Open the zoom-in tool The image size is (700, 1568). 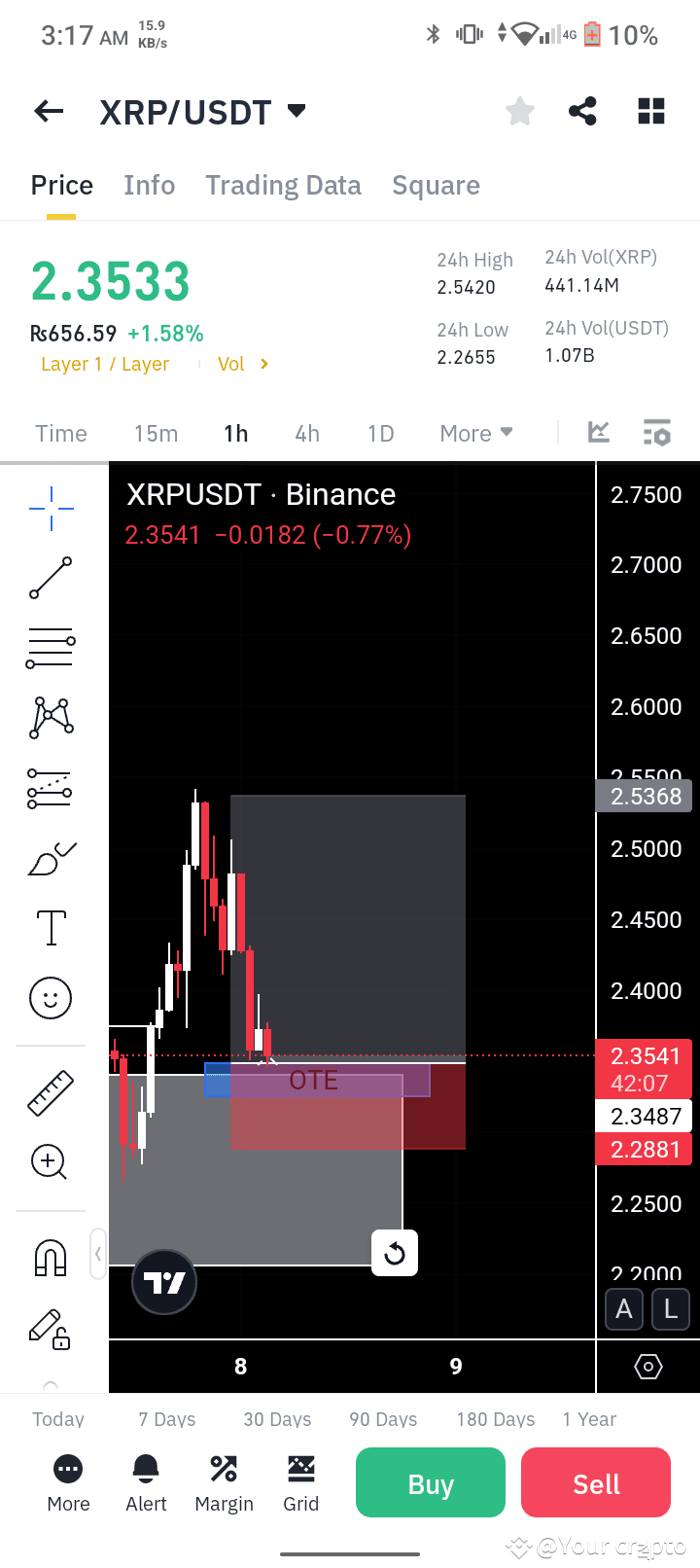pyautogui.click(x=50, y=1161)
